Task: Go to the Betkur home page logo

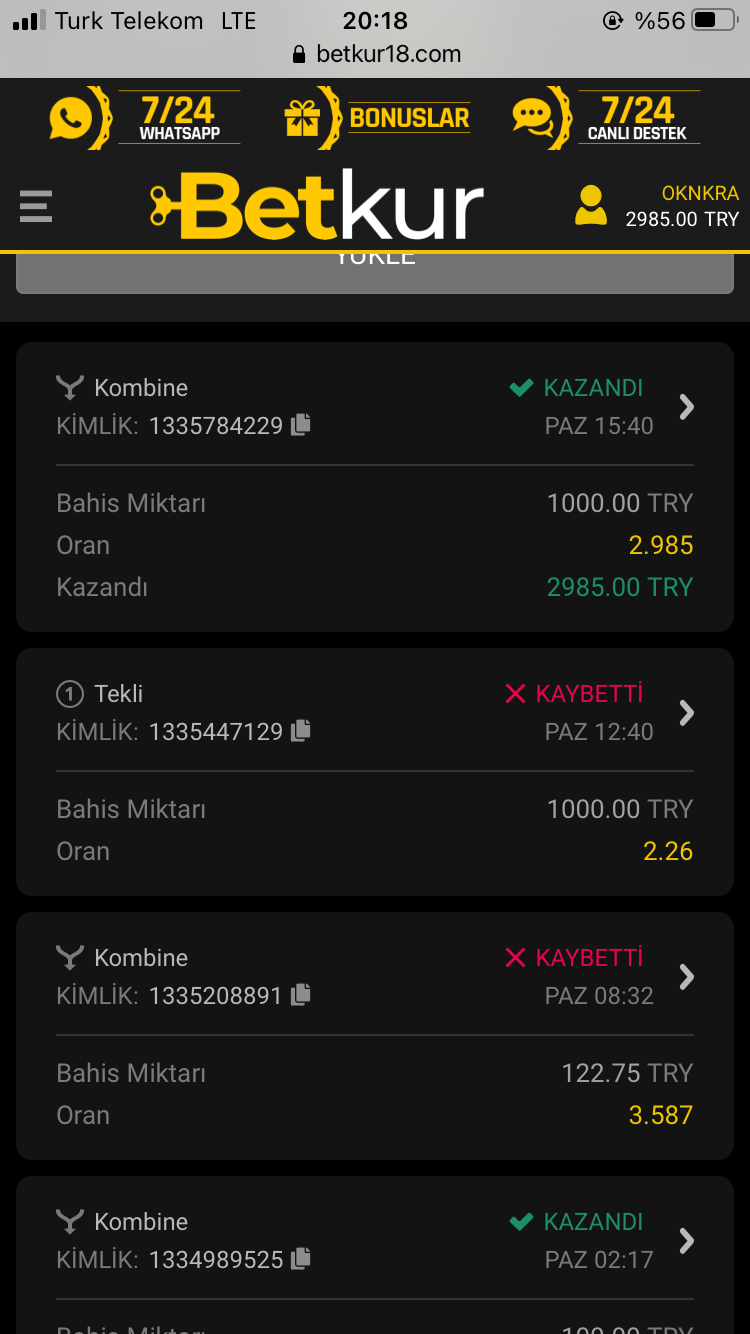Action: point(317,206)
